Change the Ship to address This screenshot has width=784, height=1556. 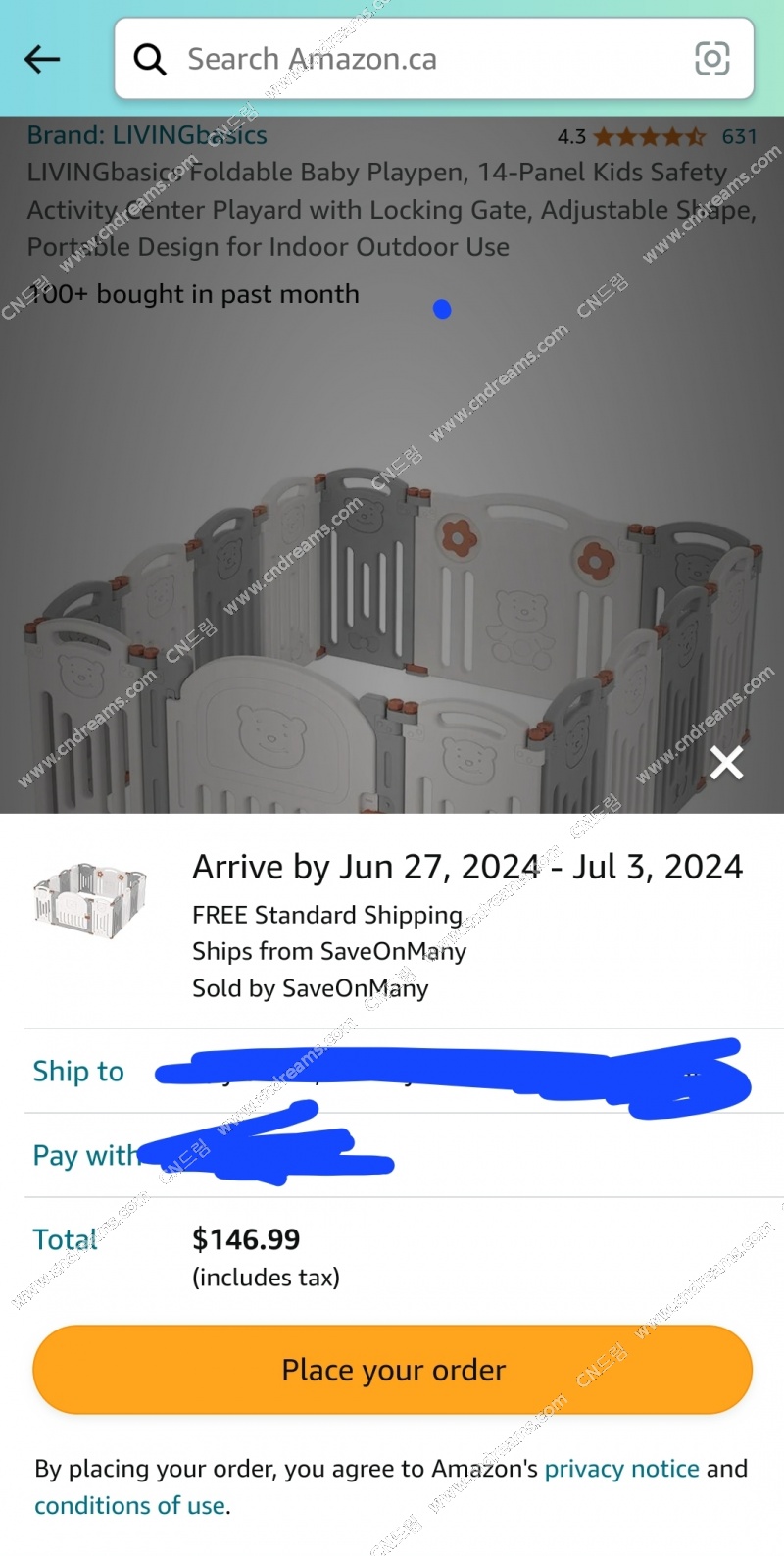pos(392,1071)
